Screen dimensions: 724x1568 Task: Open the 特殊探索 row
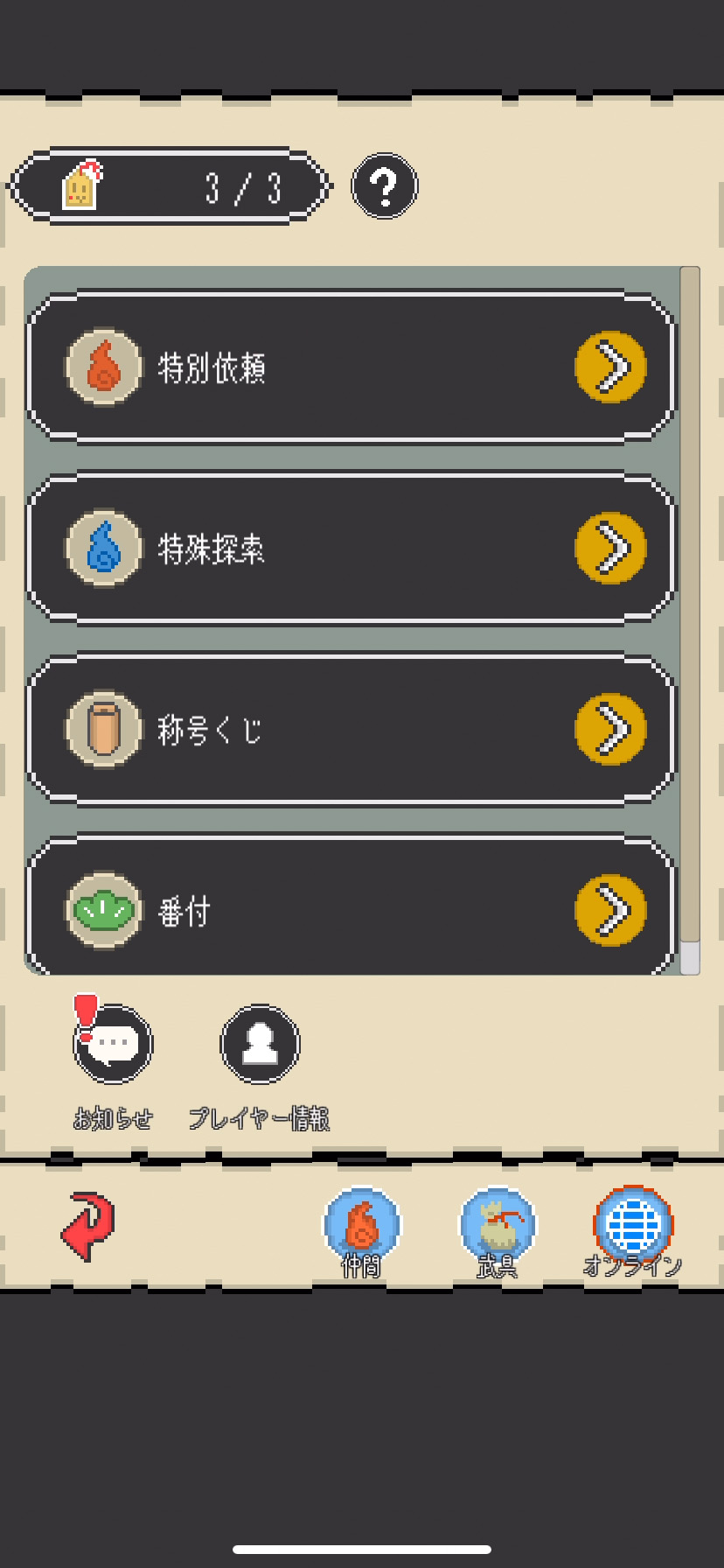tap(350, 549)
